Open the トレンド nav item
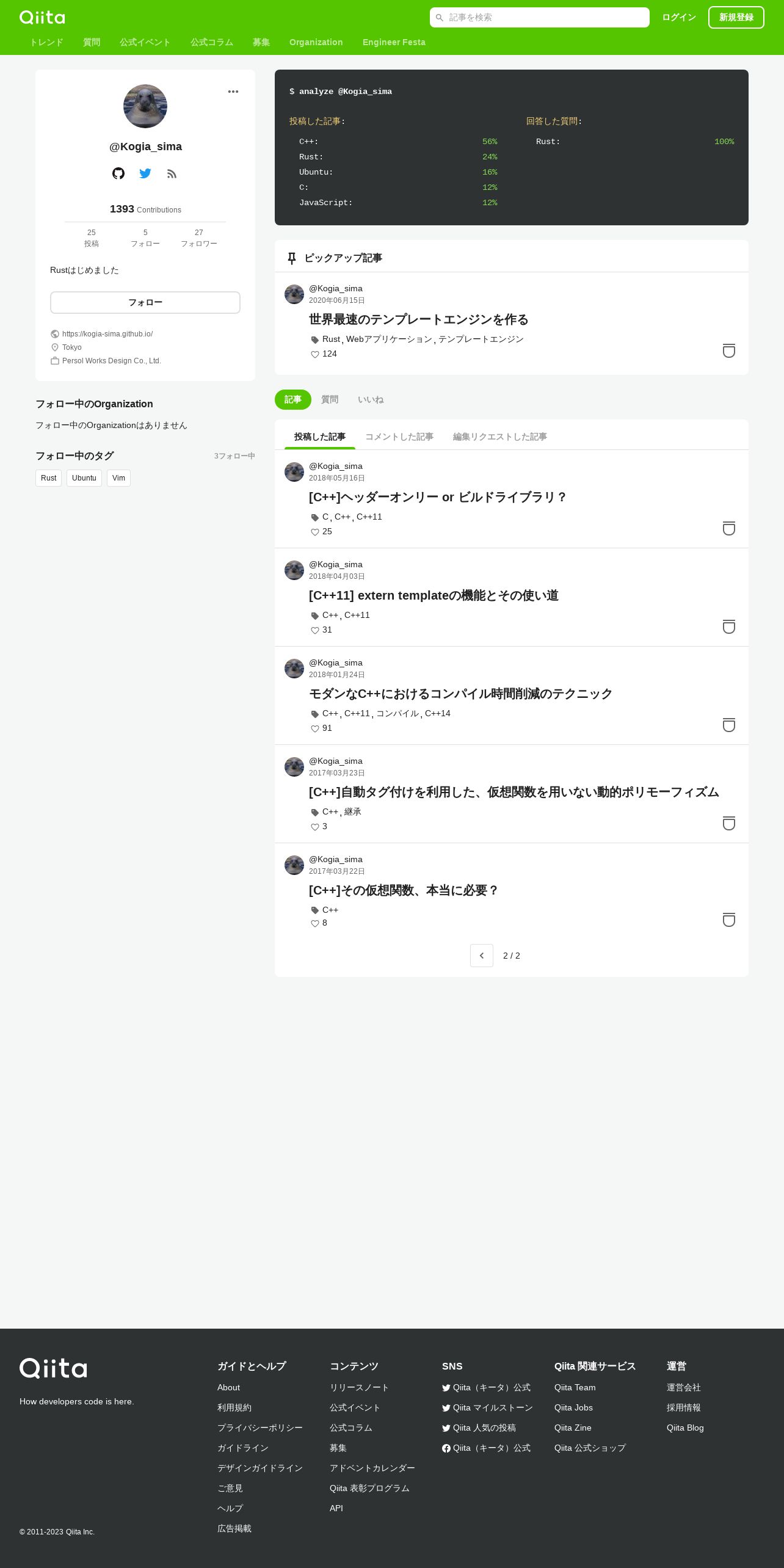The image size is (784, 1568). (x=46, y=42)
